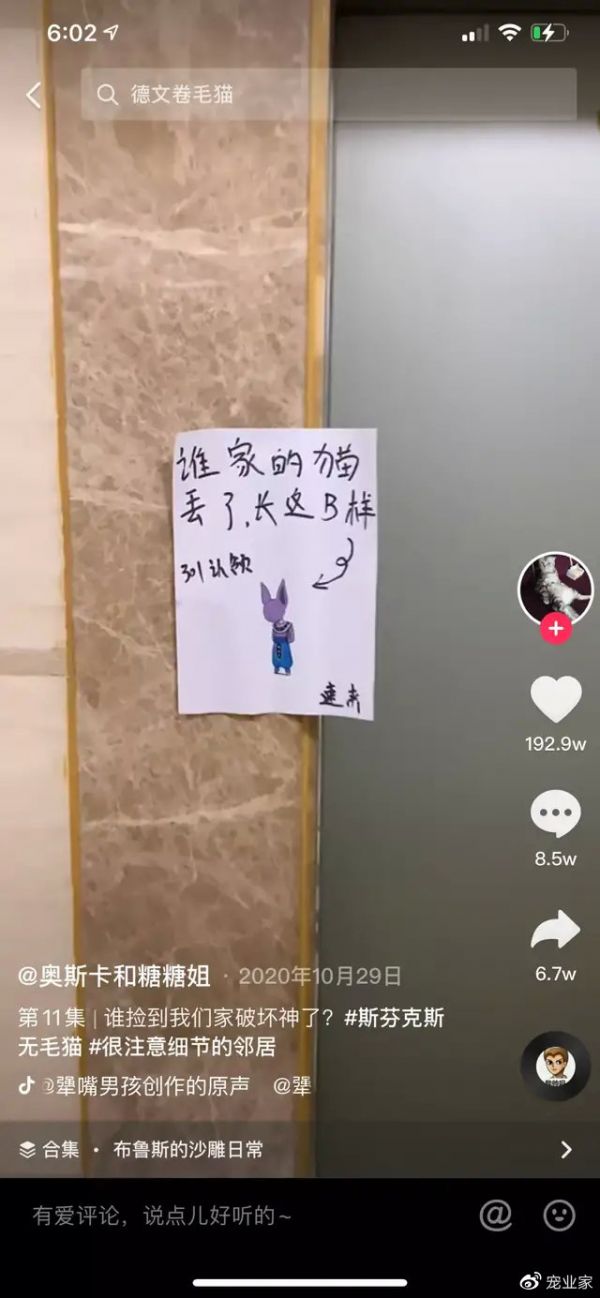Open the spinning music disc
Screen dimensions: 600x1298
tap(555, 1066)
